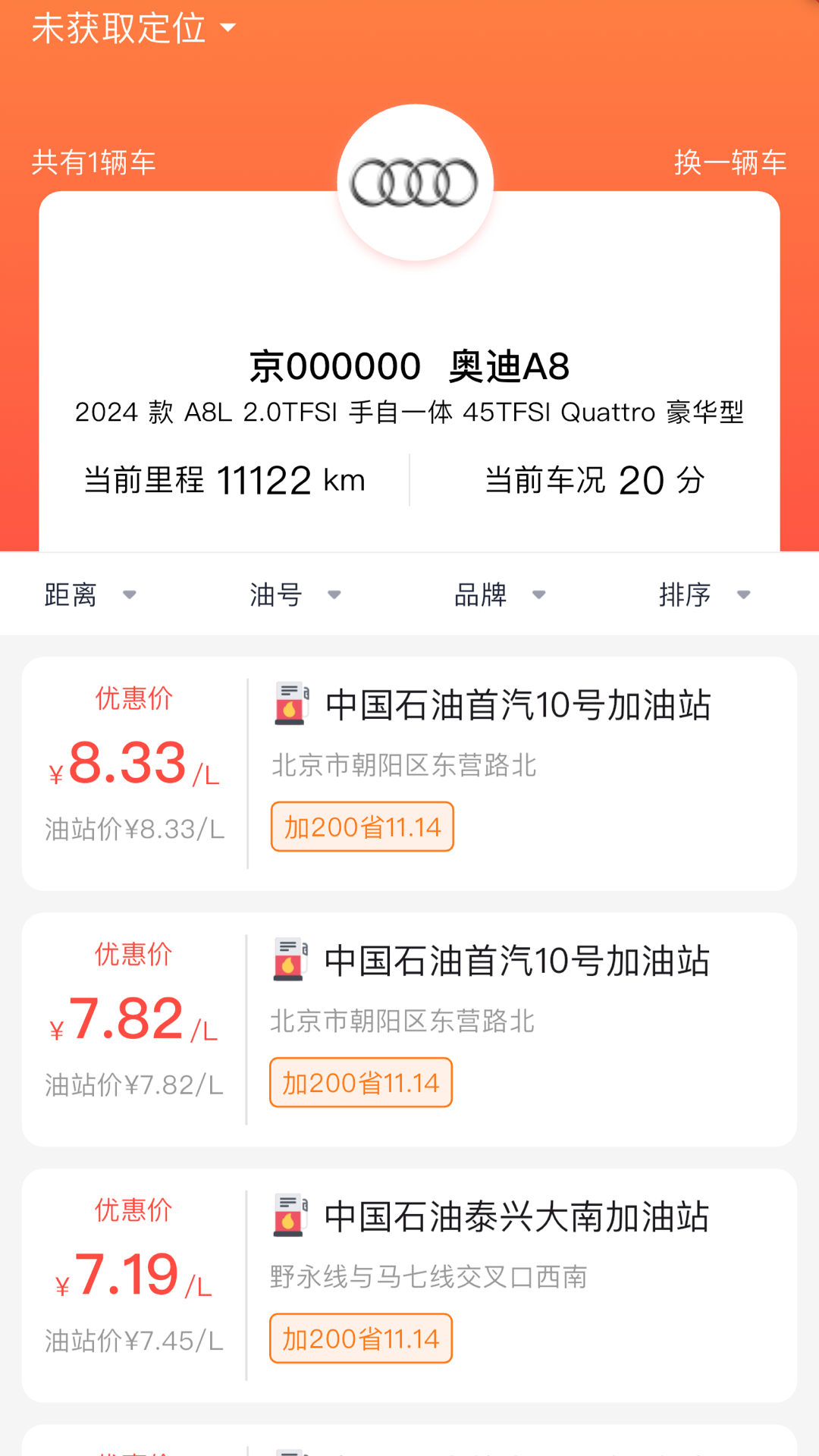Expand the 距离 filter dropdown

[x=89, y=595]
